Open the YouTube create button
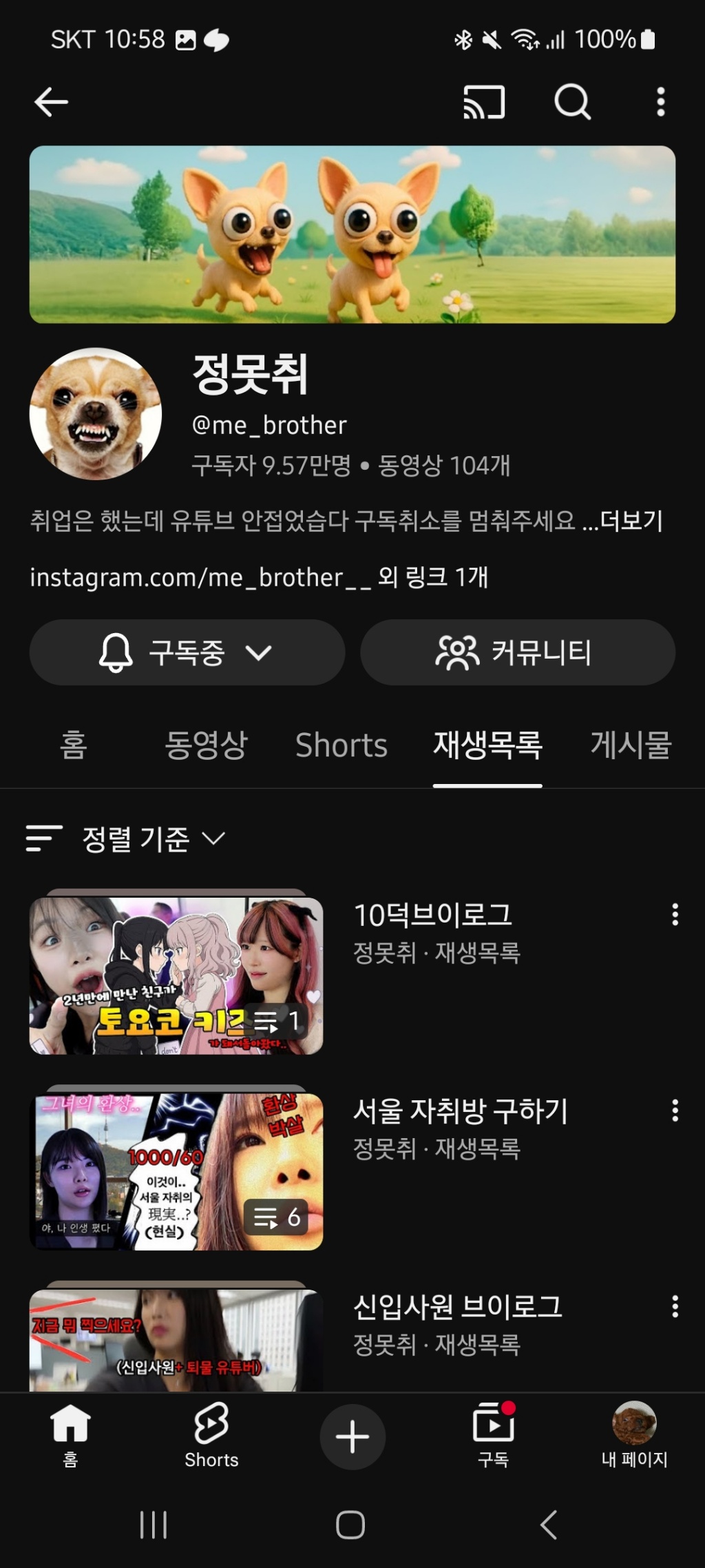Viewport: 705px width, 1568px height. coord(352,1437)
